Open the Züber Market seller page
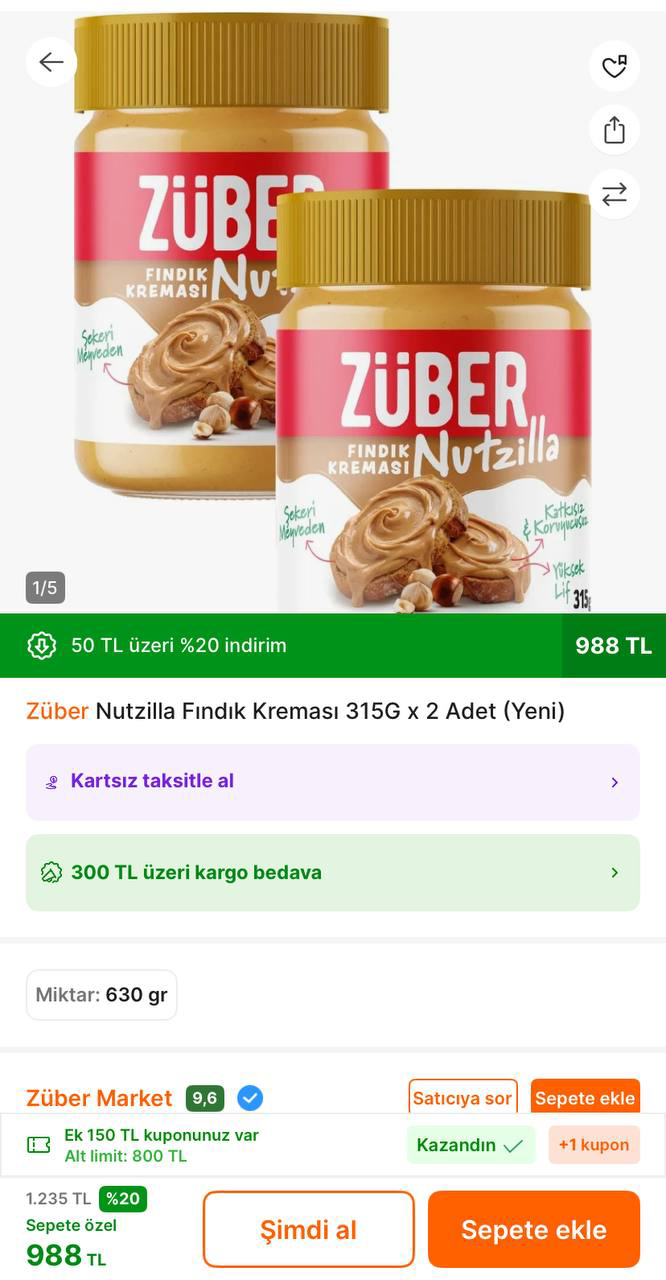Image resolution: width=666 pixels, height=1280 pixels. (x=99, y=1098)
